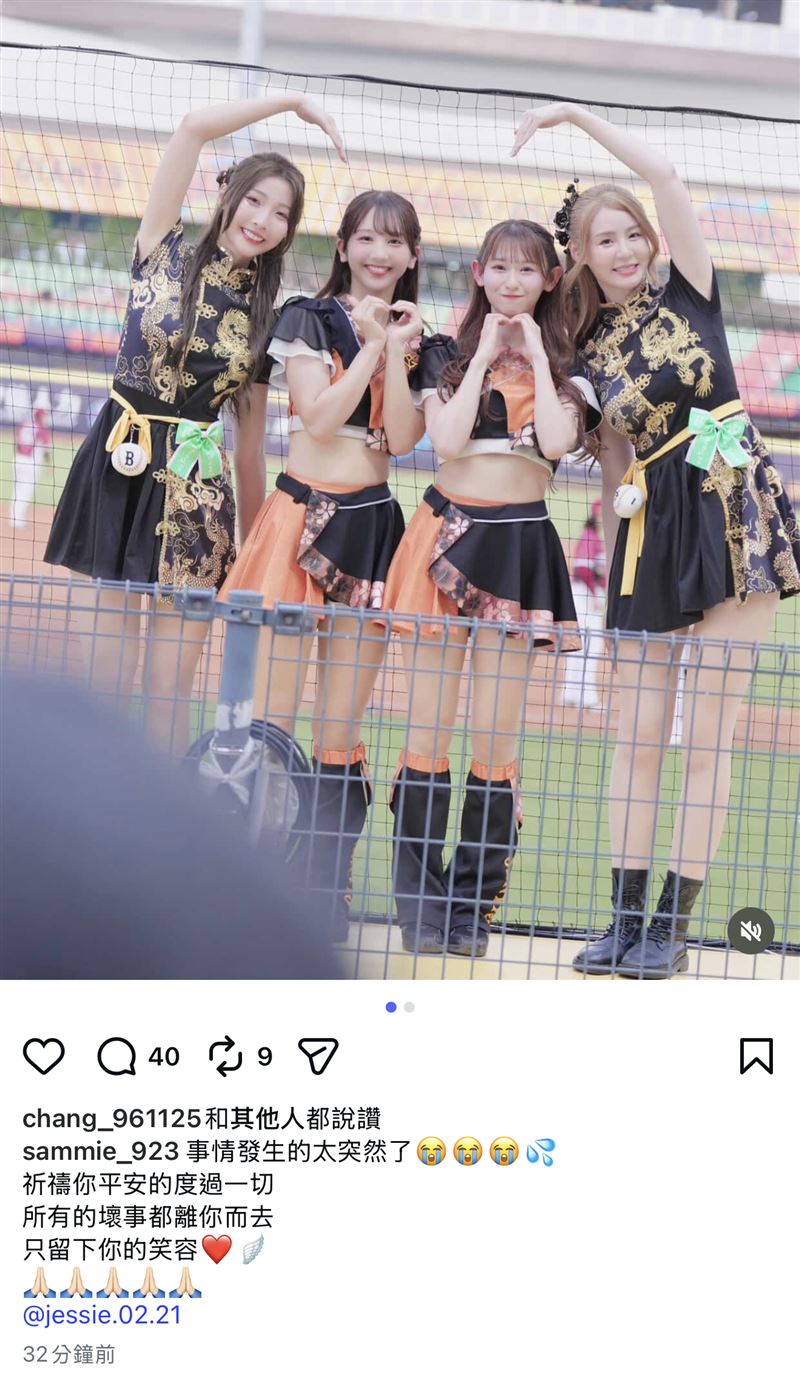Screen dimensions: 800x1379
Task: Open the mentioned profile @jessie.02.21
Action: pos(102,1314)
